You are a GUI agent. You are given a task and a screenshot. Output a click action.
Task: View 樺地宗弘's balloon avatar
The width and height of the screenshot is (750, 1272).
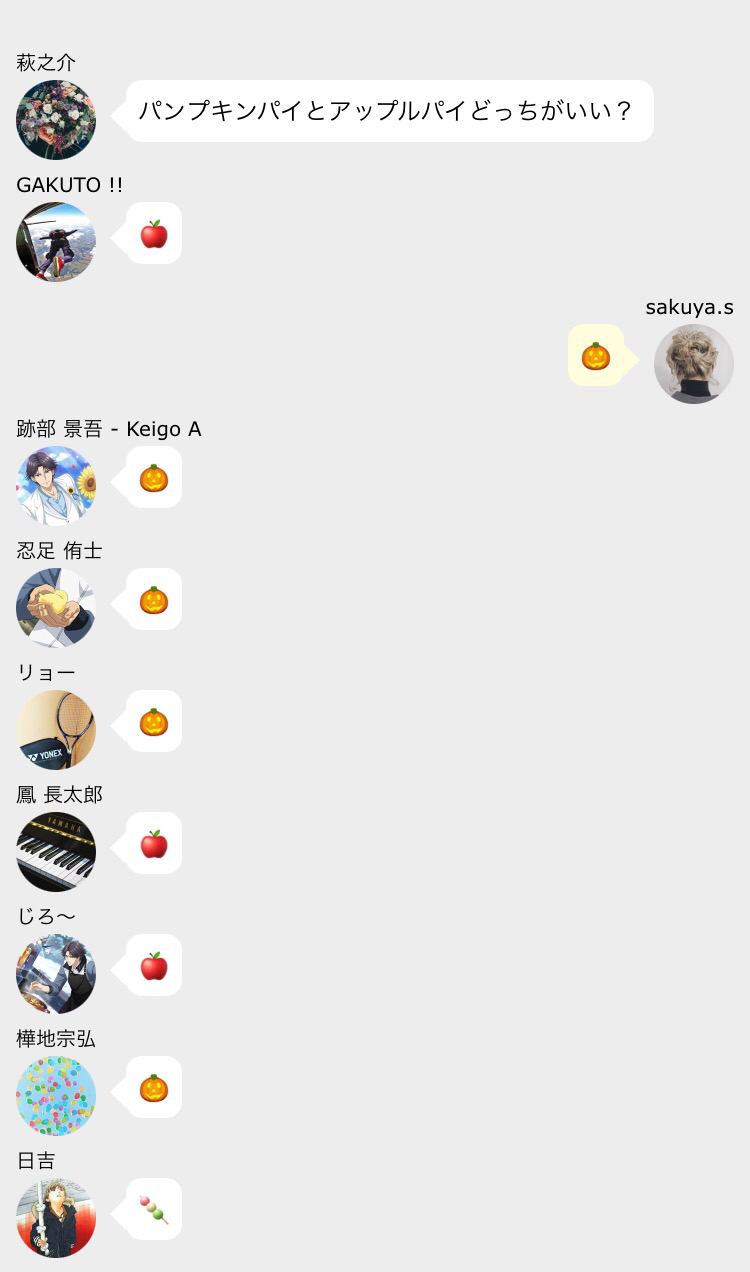pyautogui.click(x=56, y=1096)
